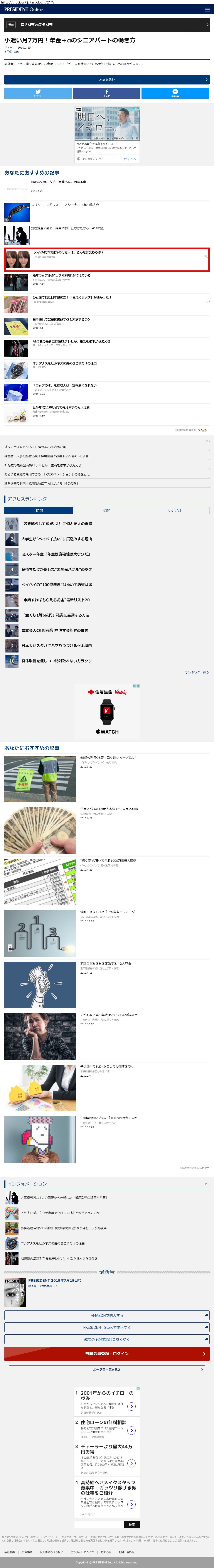Open article 金持ちだけが得した"太陽光バブル"のツケ
The height and width of the screenshot is (1568, 214).
[x=57, y=569]
